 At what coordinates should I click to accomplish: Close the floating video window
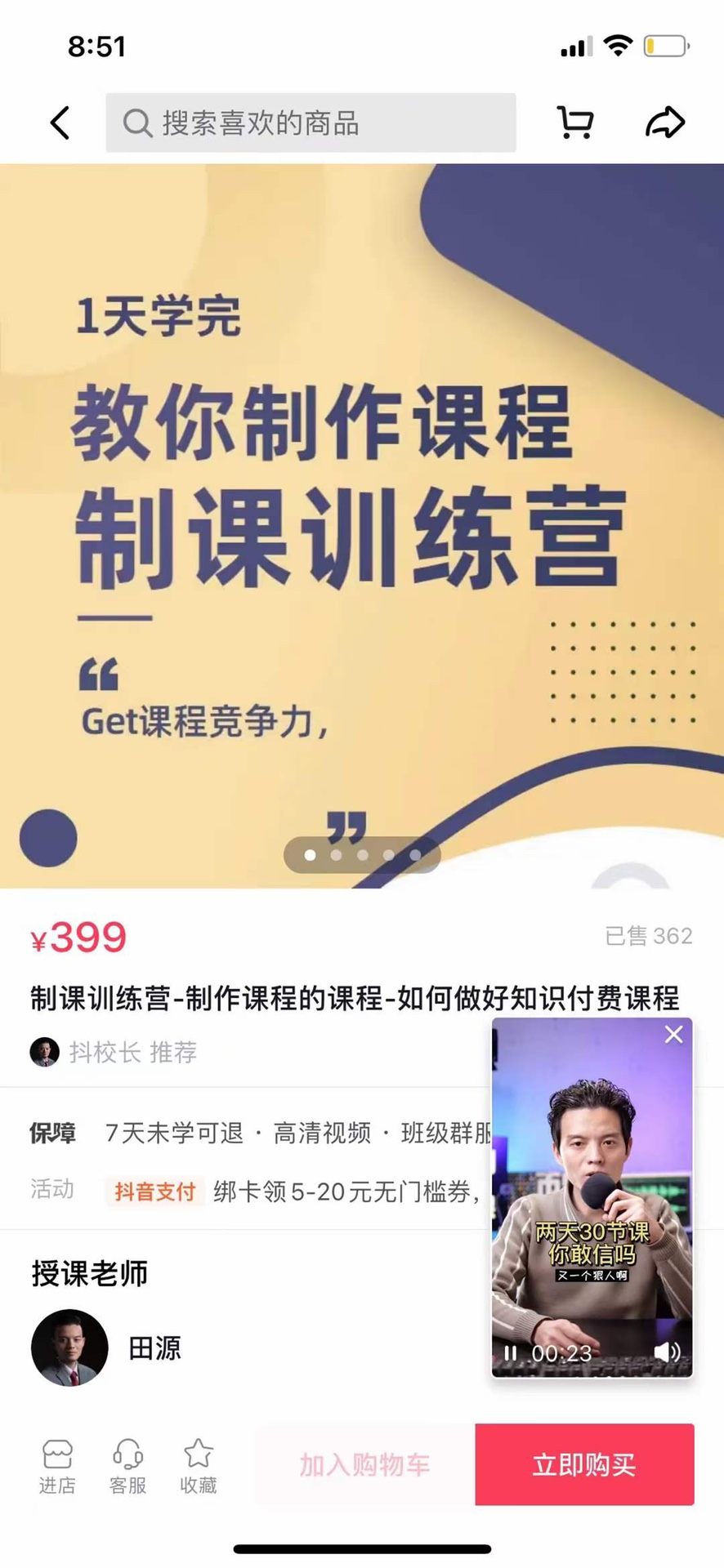click(x=673, y=1035)
